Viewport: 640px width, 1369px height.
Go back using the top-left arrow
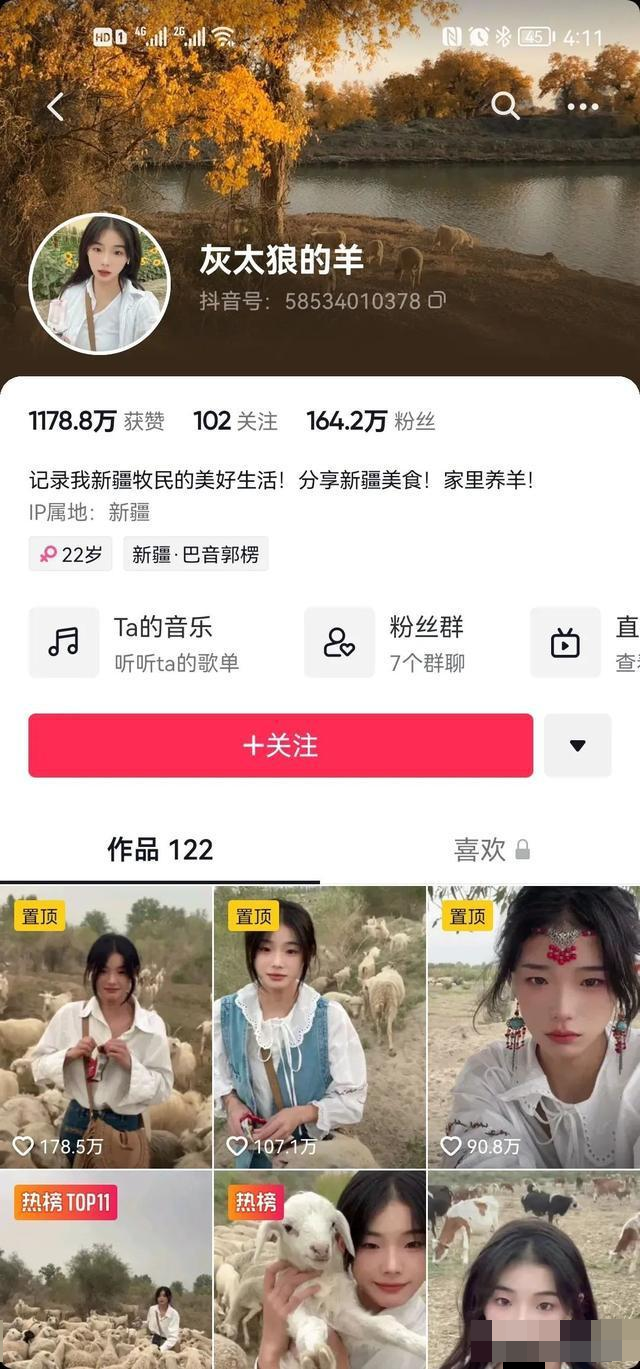(56, 107)
